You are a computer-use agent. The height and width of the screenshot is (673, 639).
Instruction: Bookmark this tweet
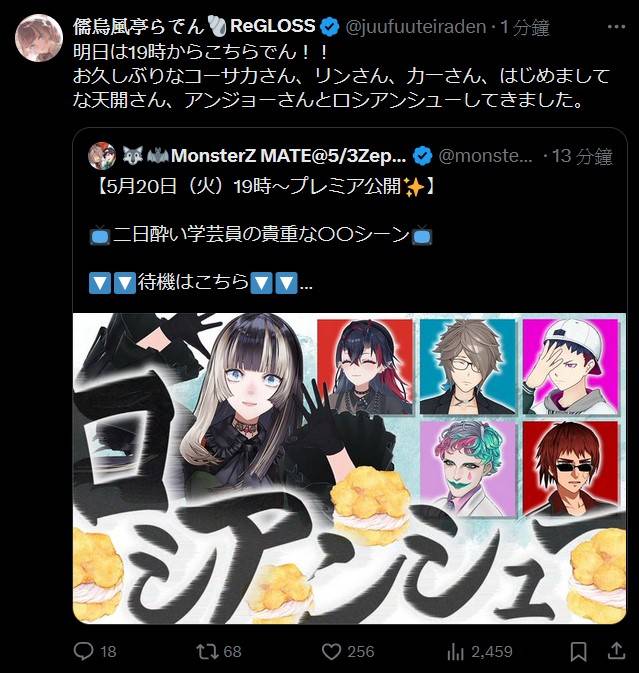coord(578,651)
